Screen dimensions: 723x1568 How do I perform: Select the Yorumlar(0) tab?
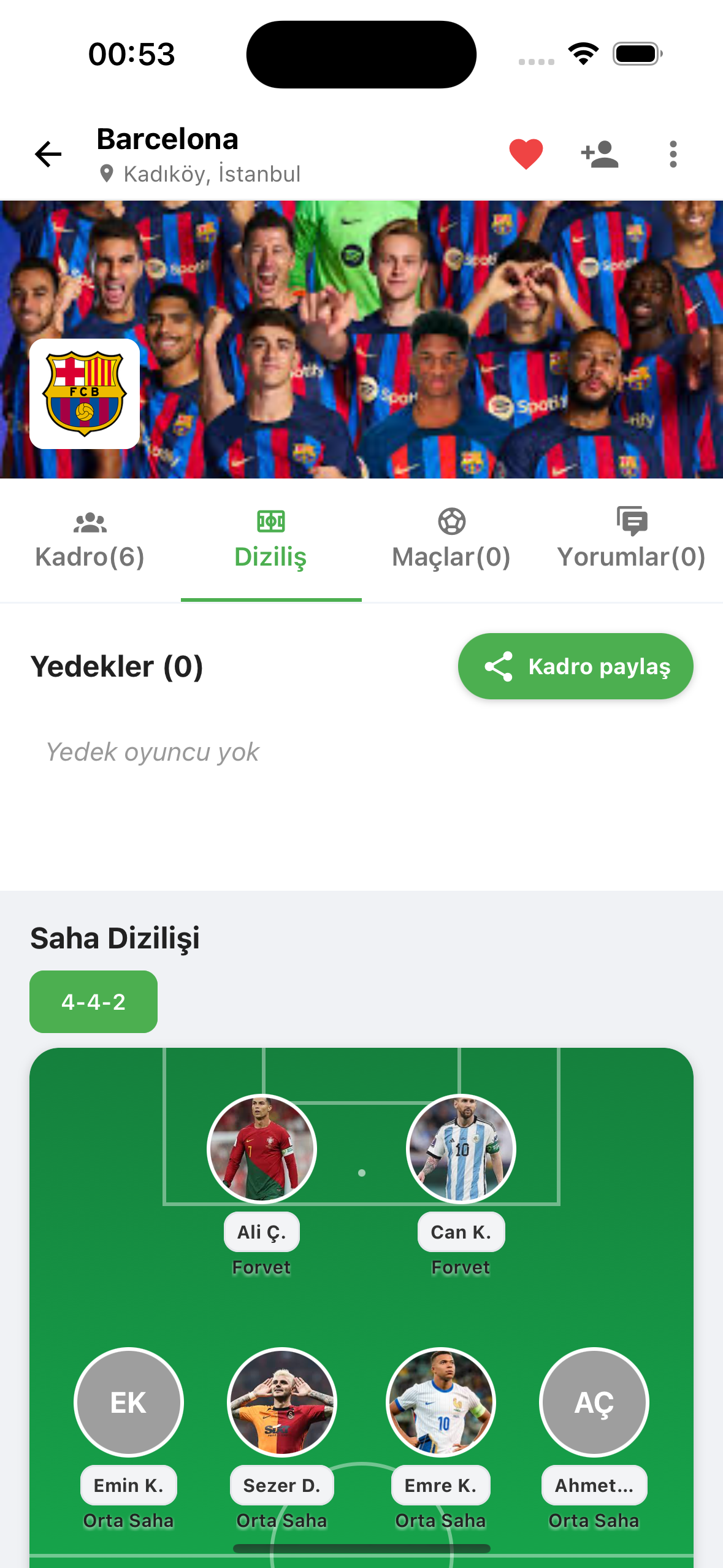632,557
